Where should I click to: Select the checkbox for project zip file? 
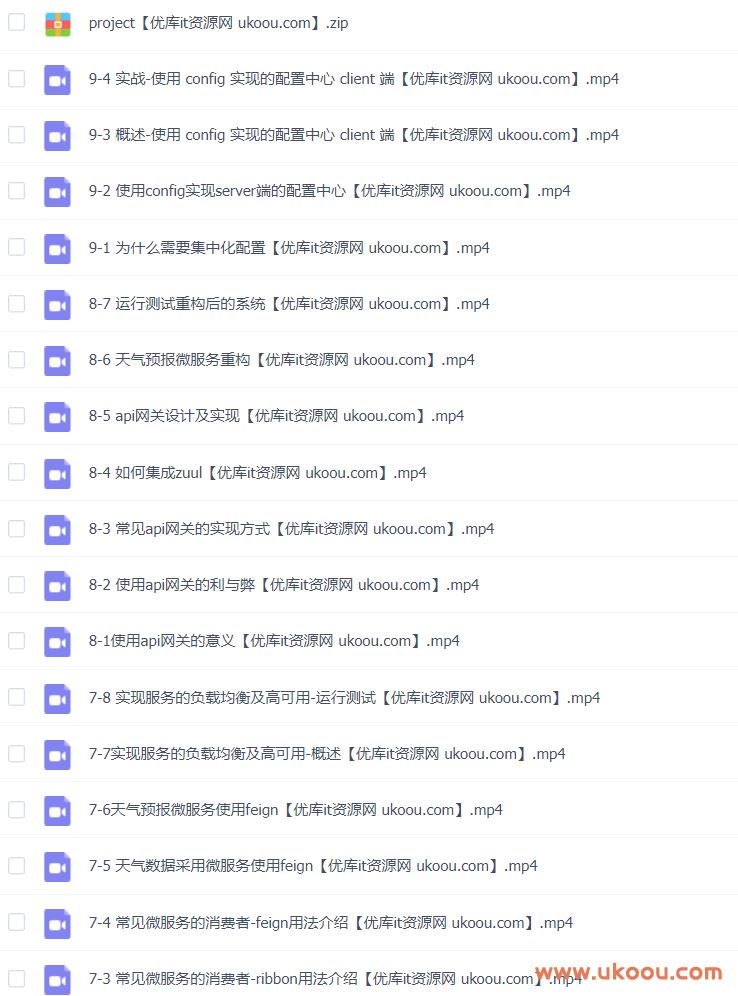16,22
